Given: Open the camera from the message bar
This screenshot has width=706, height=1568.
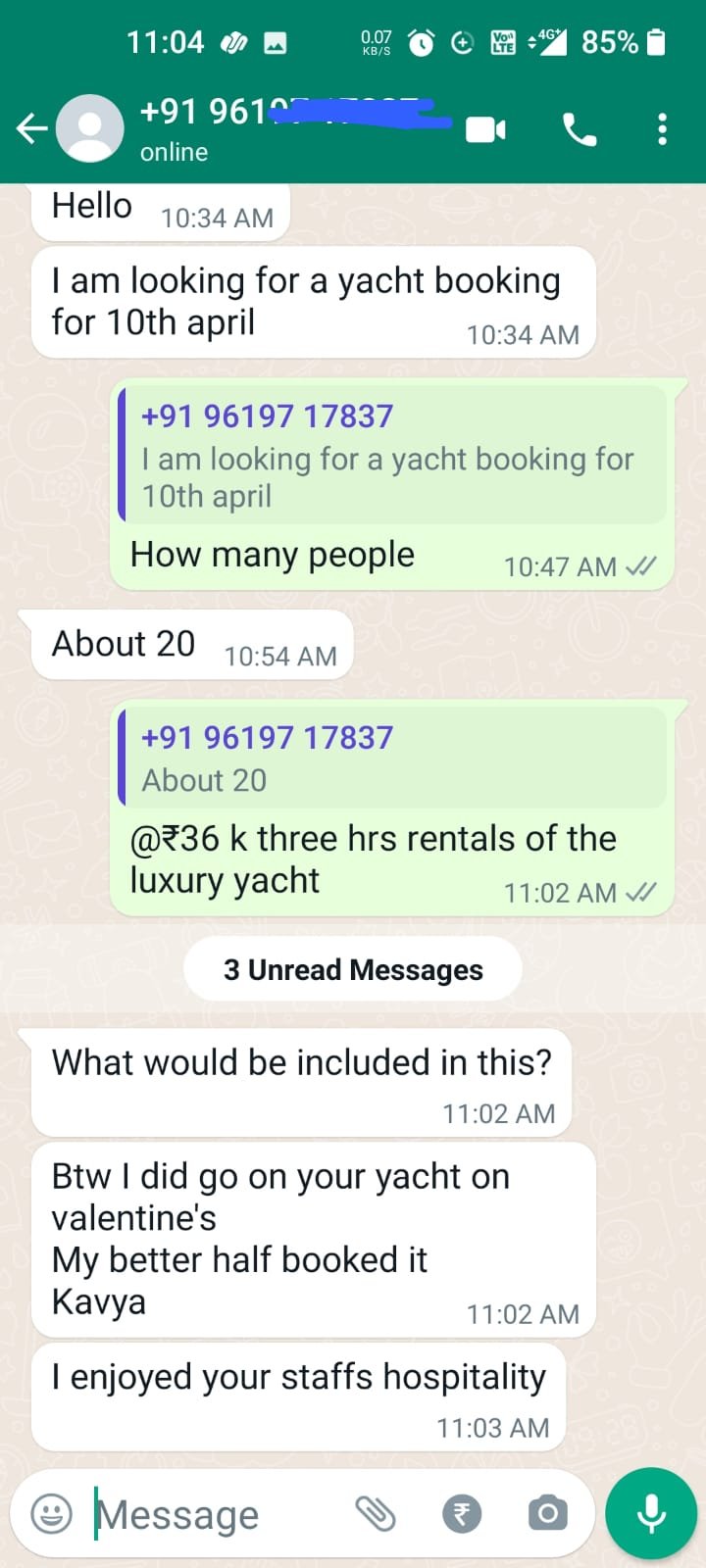Looking at the screenshot, I should point(547,1514).
